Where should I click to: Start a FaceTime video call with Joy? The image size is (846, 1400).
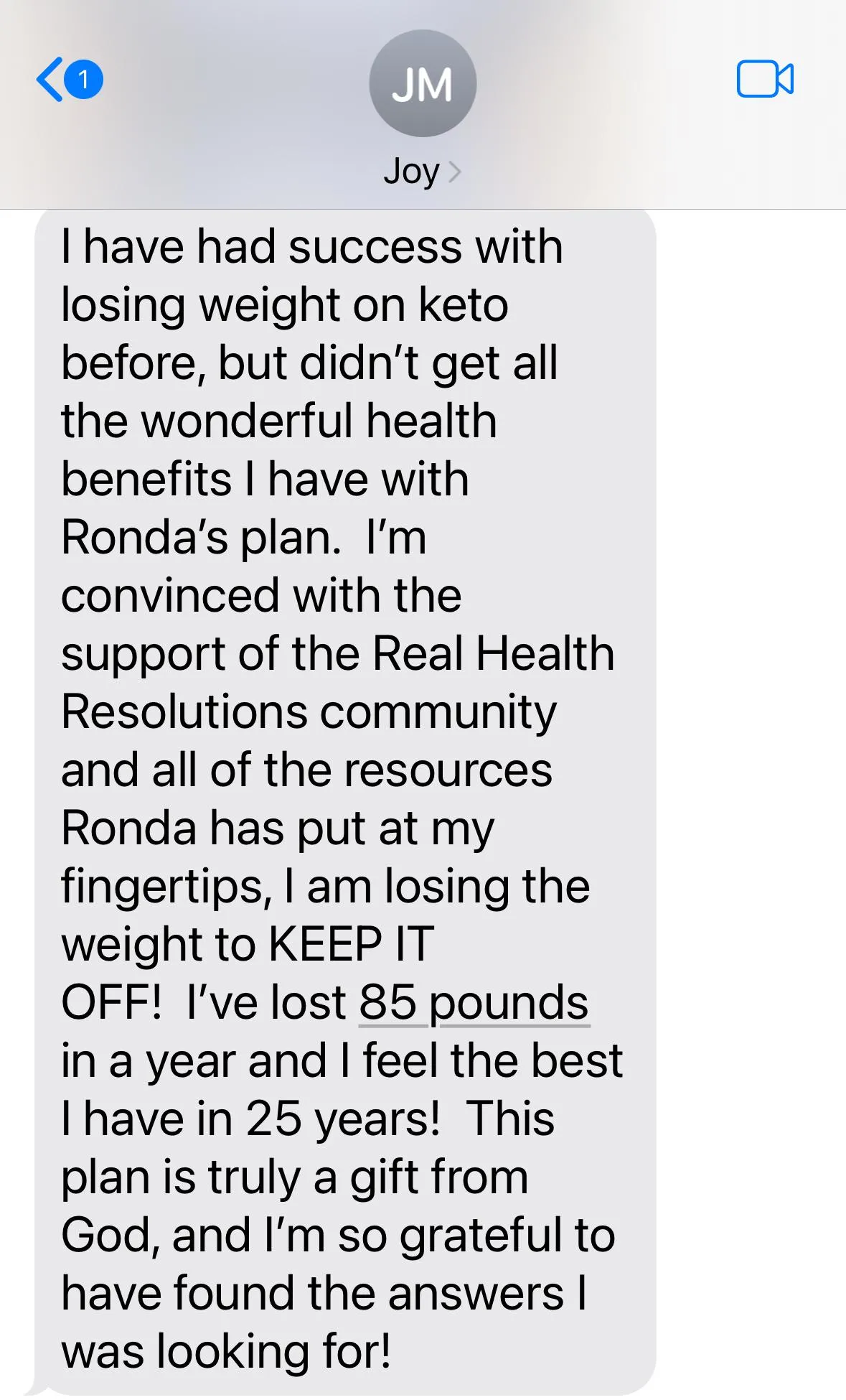[x=765, y=79]
